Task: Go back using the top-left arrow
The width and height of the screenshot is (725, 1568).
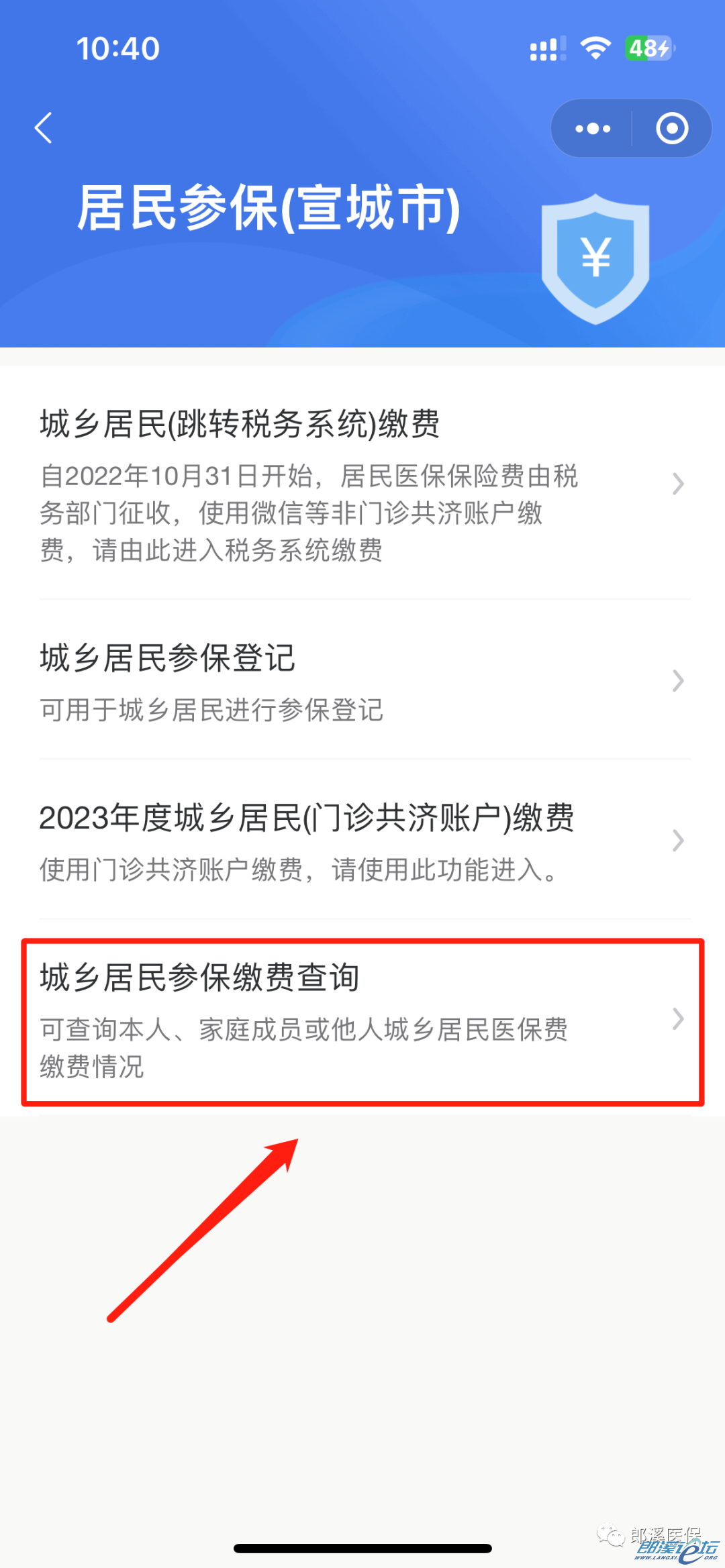Action: coord(44,128)
